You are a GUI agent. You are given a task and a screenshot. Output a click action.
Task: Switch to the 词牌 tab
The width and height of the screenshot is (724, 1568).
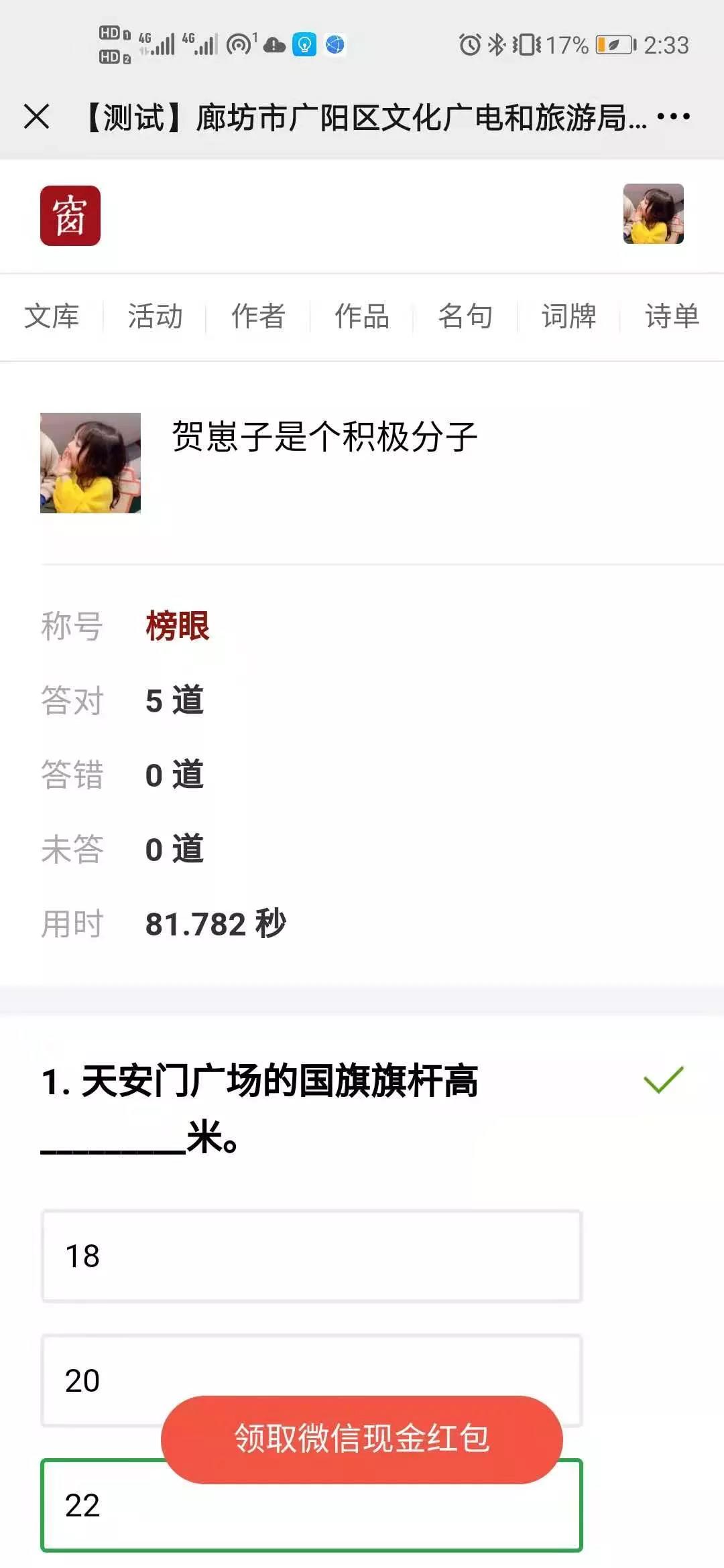568,316
